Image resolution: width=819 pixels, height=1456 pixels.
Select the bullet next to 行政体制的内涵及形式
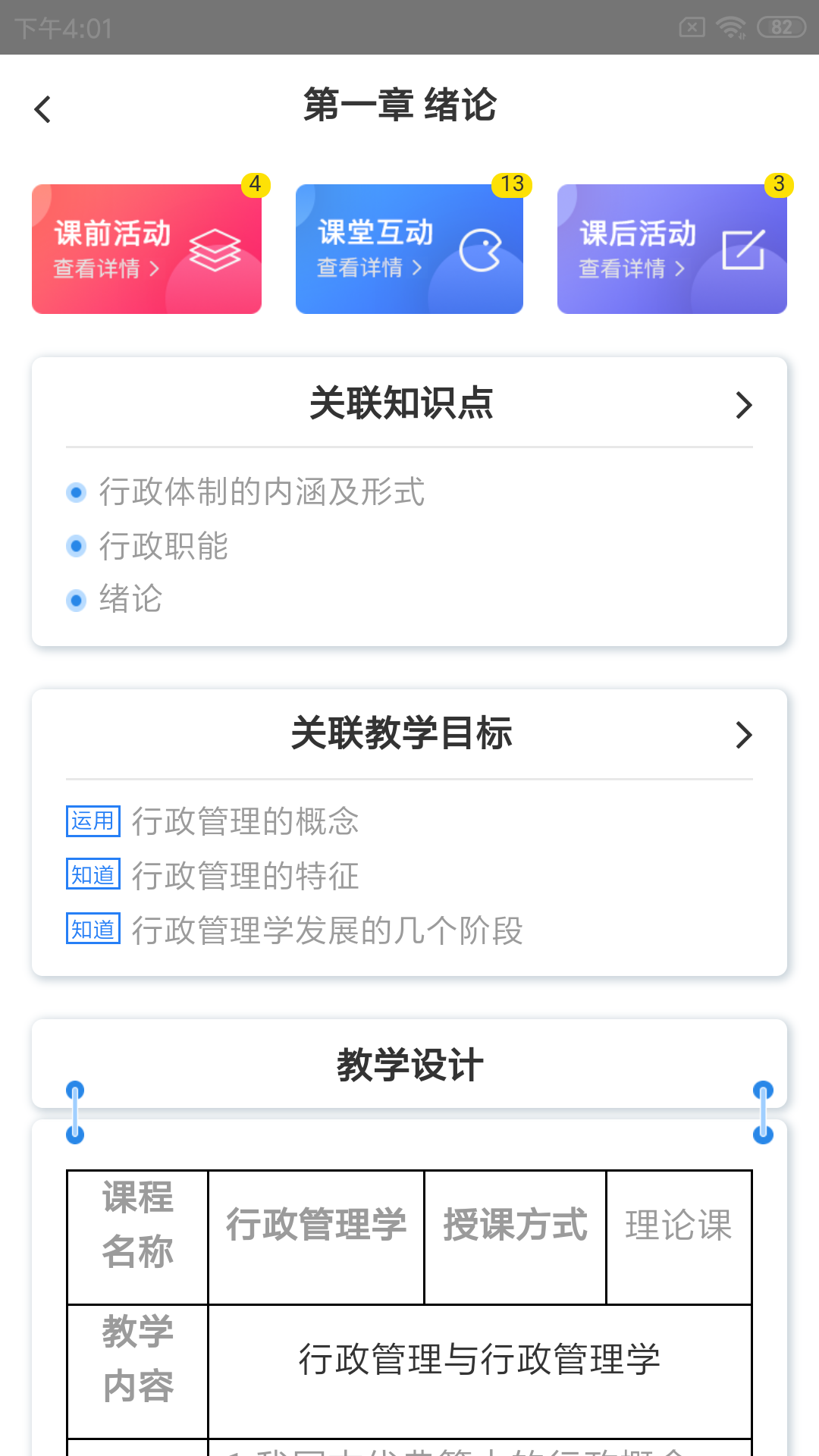77,492
